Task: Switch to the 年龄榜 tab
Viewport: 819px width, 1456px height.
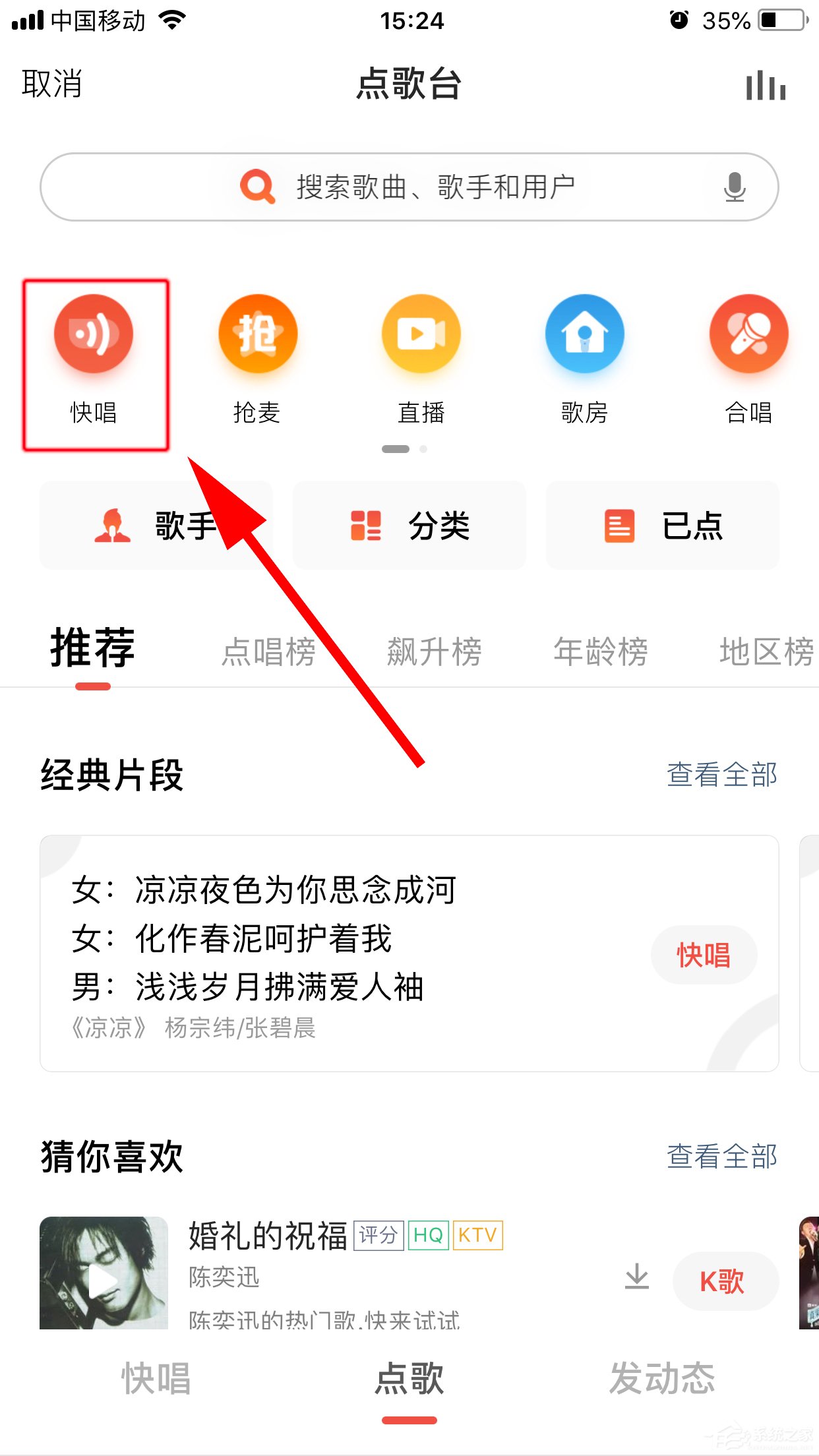Action: [x=600, y=652]
